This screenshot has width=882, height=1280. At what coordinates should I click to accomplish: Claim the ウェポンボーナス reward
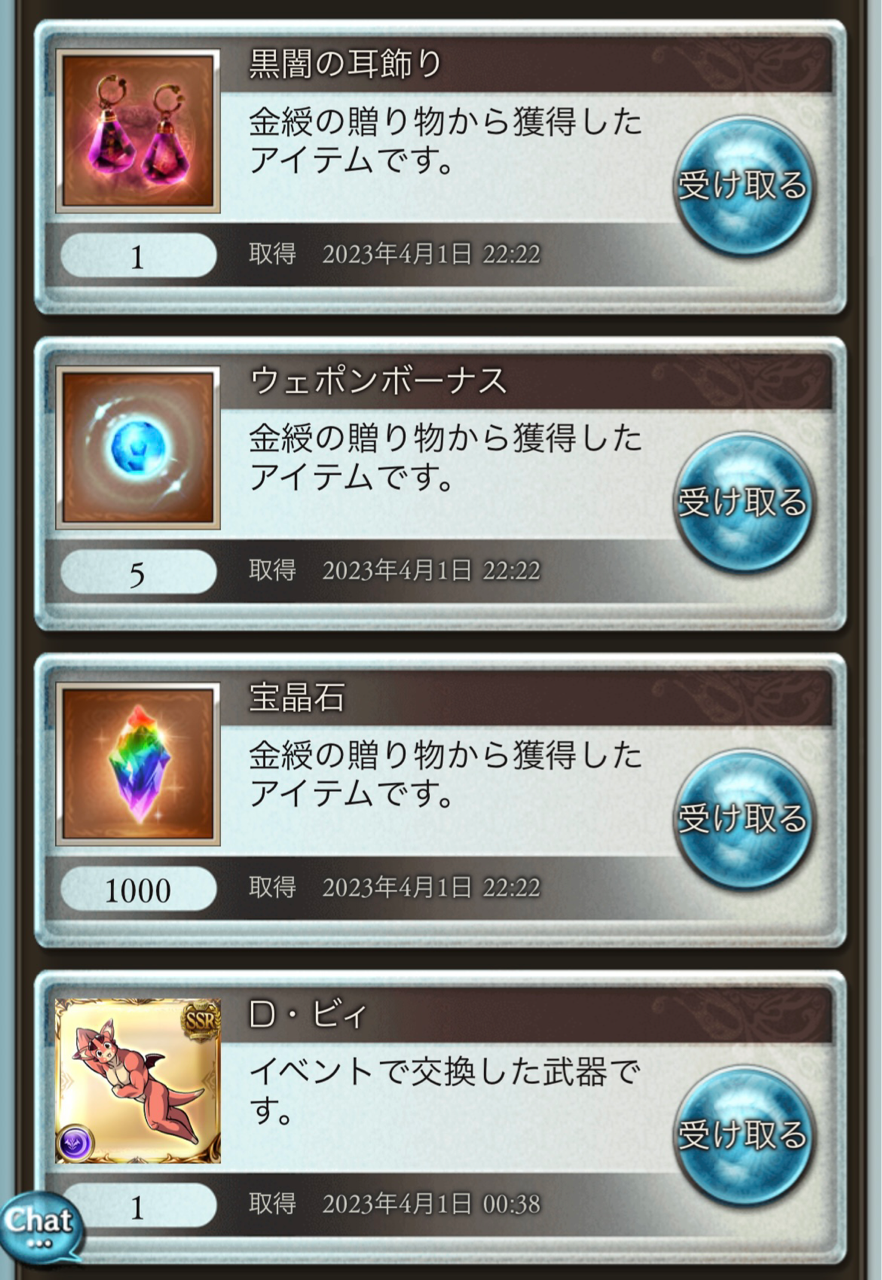pos(742,502)
